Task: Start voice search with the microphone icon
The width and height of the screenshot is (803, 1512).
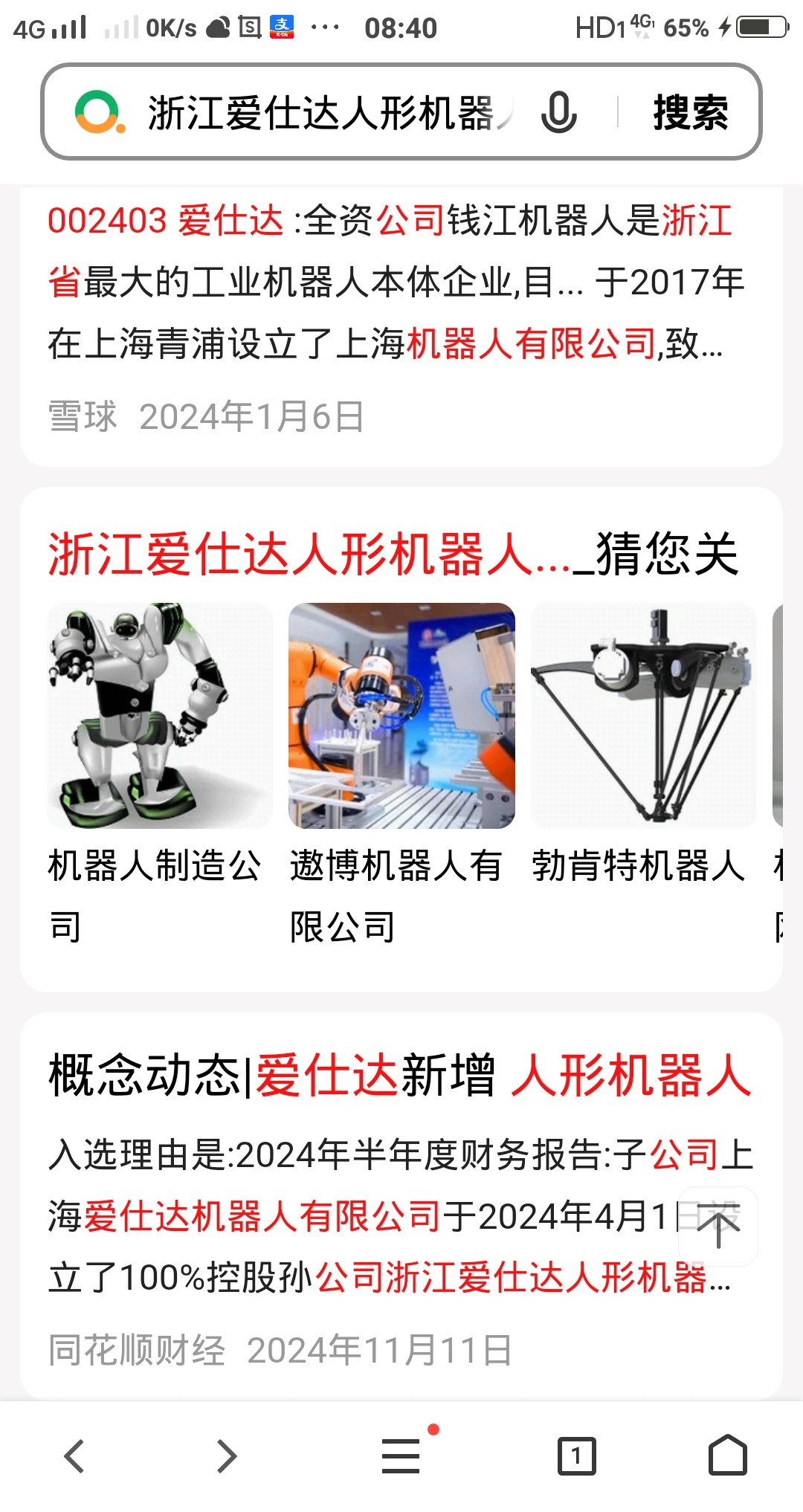Action: [x=558, y=113]
